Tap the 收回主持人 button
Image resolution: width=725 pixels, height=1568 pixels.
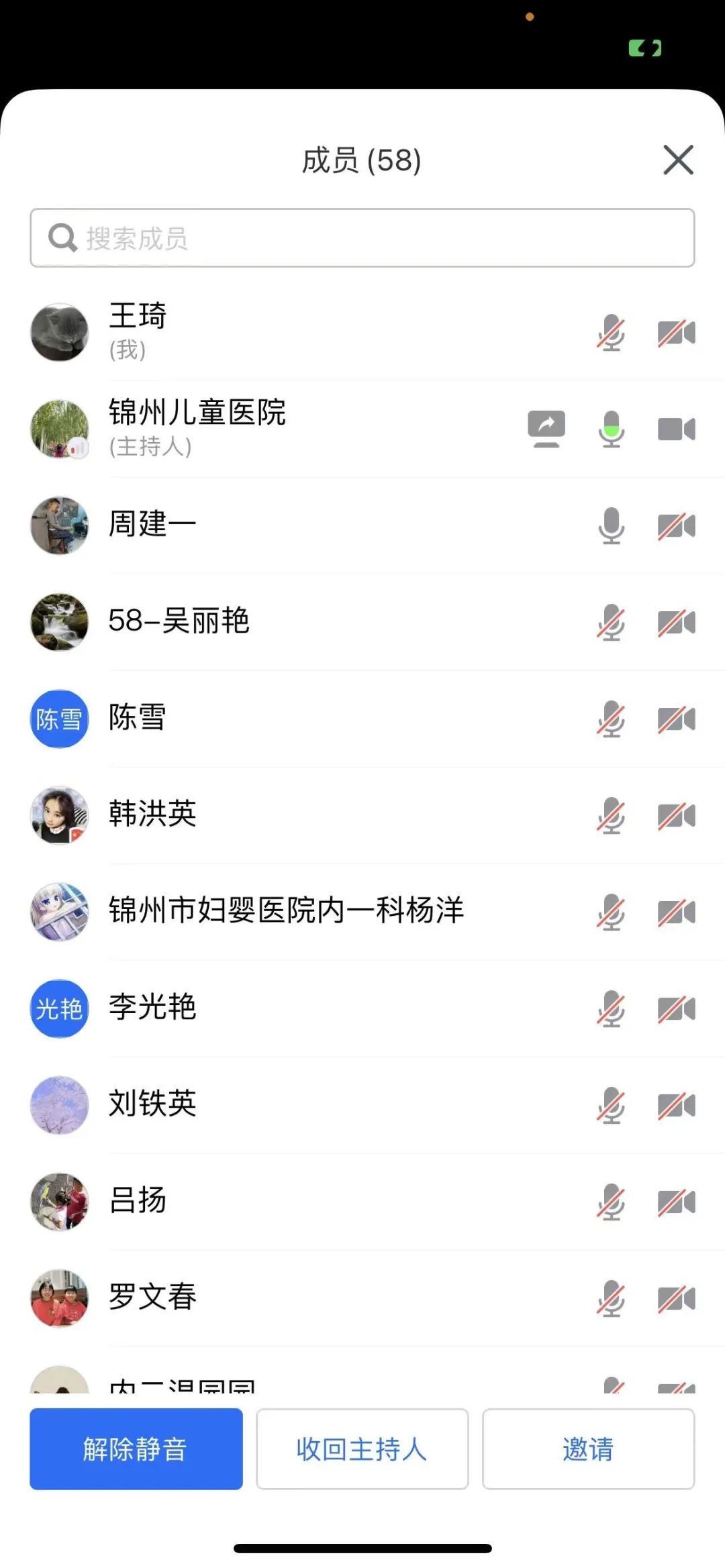click(x=362, y=1449)
